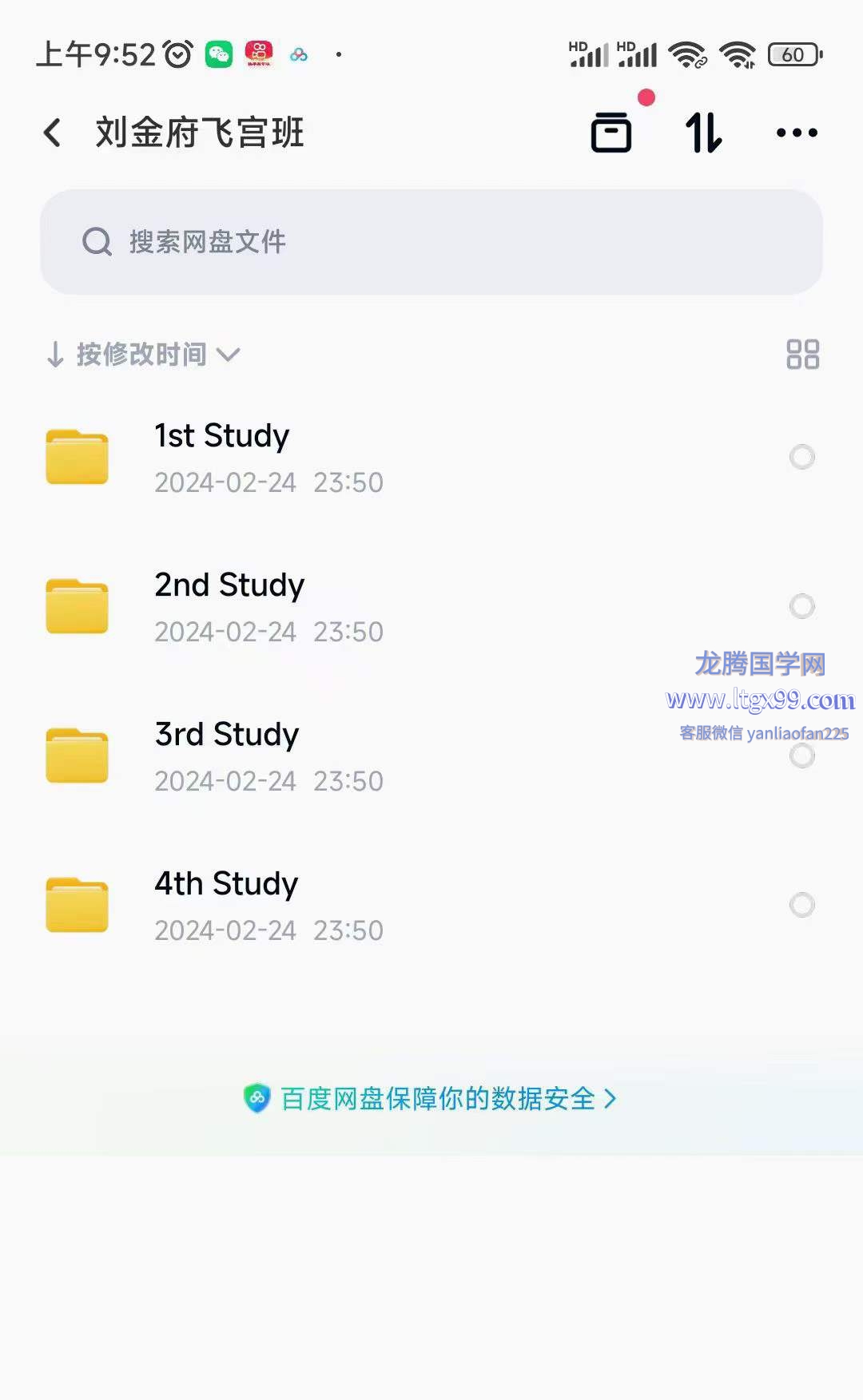The width and height of the screenshot is (863, 1400).
Task: Open the 3rd Study folder
Action: point(227,756)
